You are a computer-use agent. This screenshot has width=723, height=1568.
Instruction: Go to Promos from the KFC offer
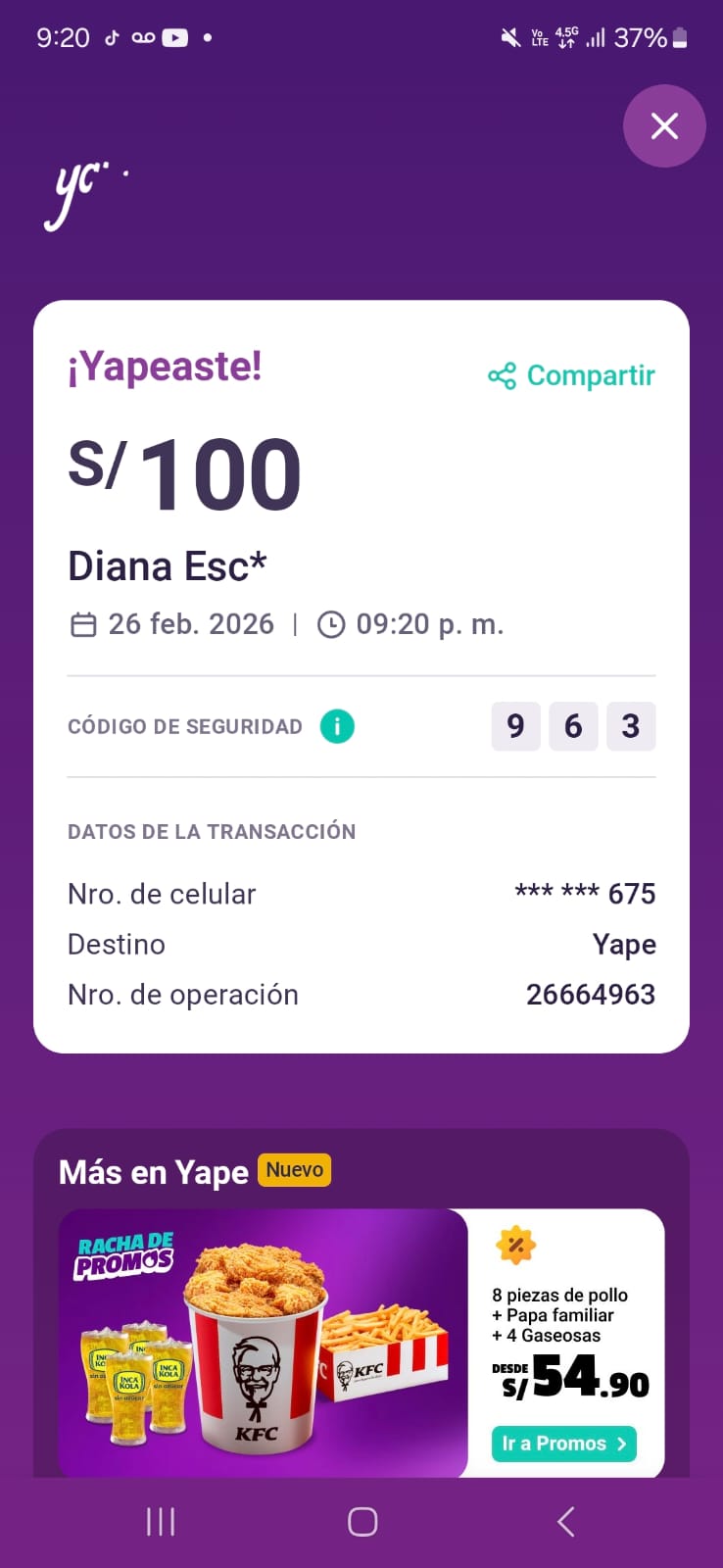pos(563,1444)
